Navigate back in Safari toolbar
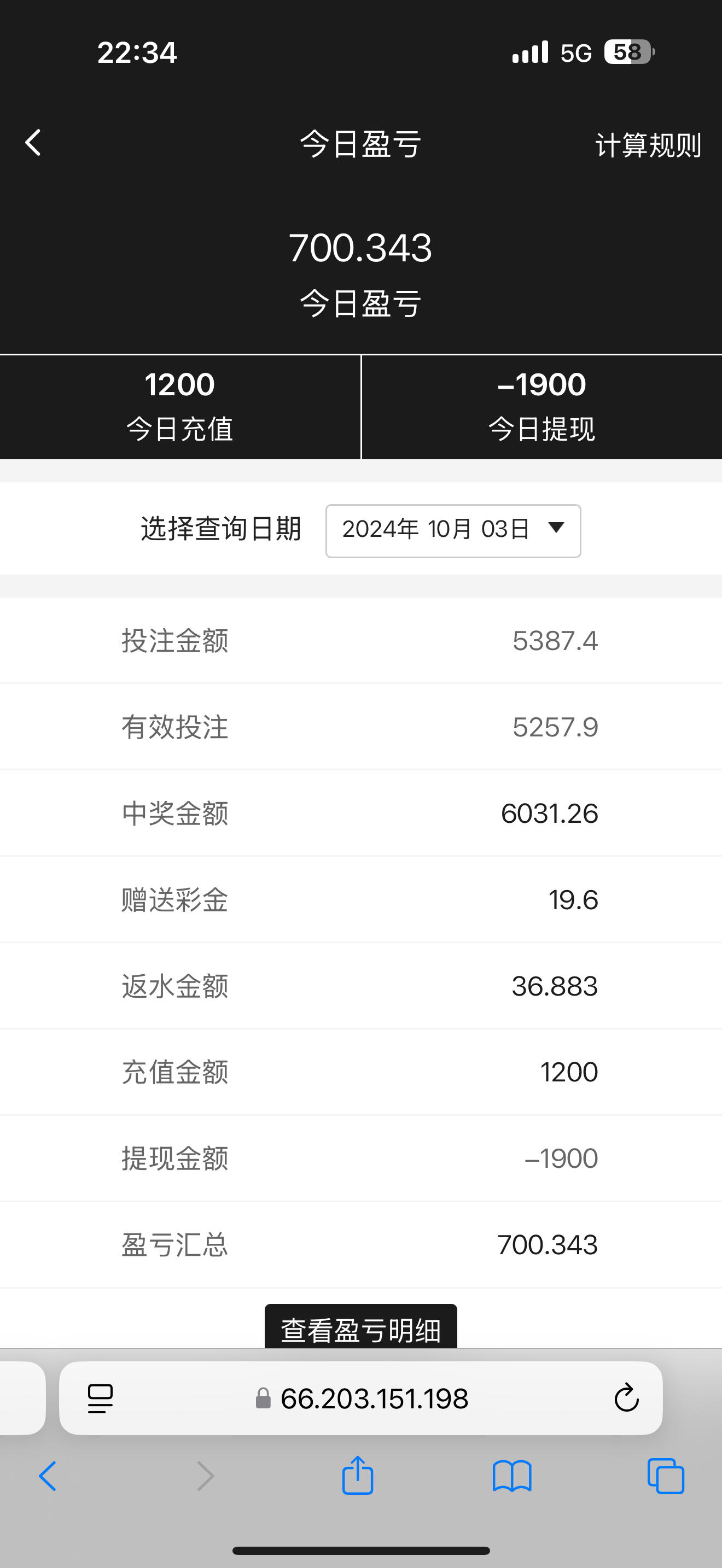722x1568 pixels. coord(48,1476)
